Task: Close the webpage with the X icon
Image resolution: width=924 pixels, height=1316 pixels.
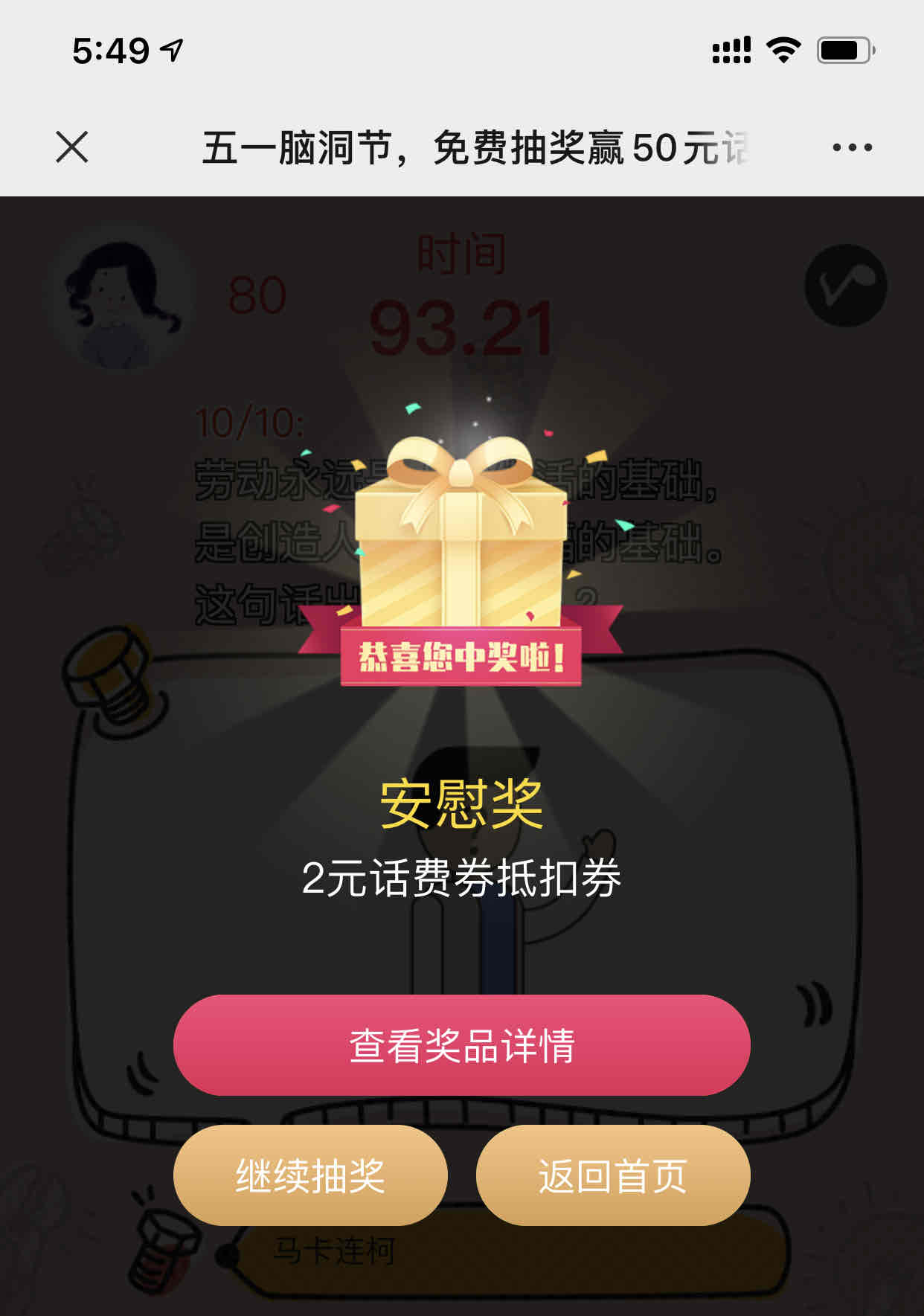Action: (72, 147)
